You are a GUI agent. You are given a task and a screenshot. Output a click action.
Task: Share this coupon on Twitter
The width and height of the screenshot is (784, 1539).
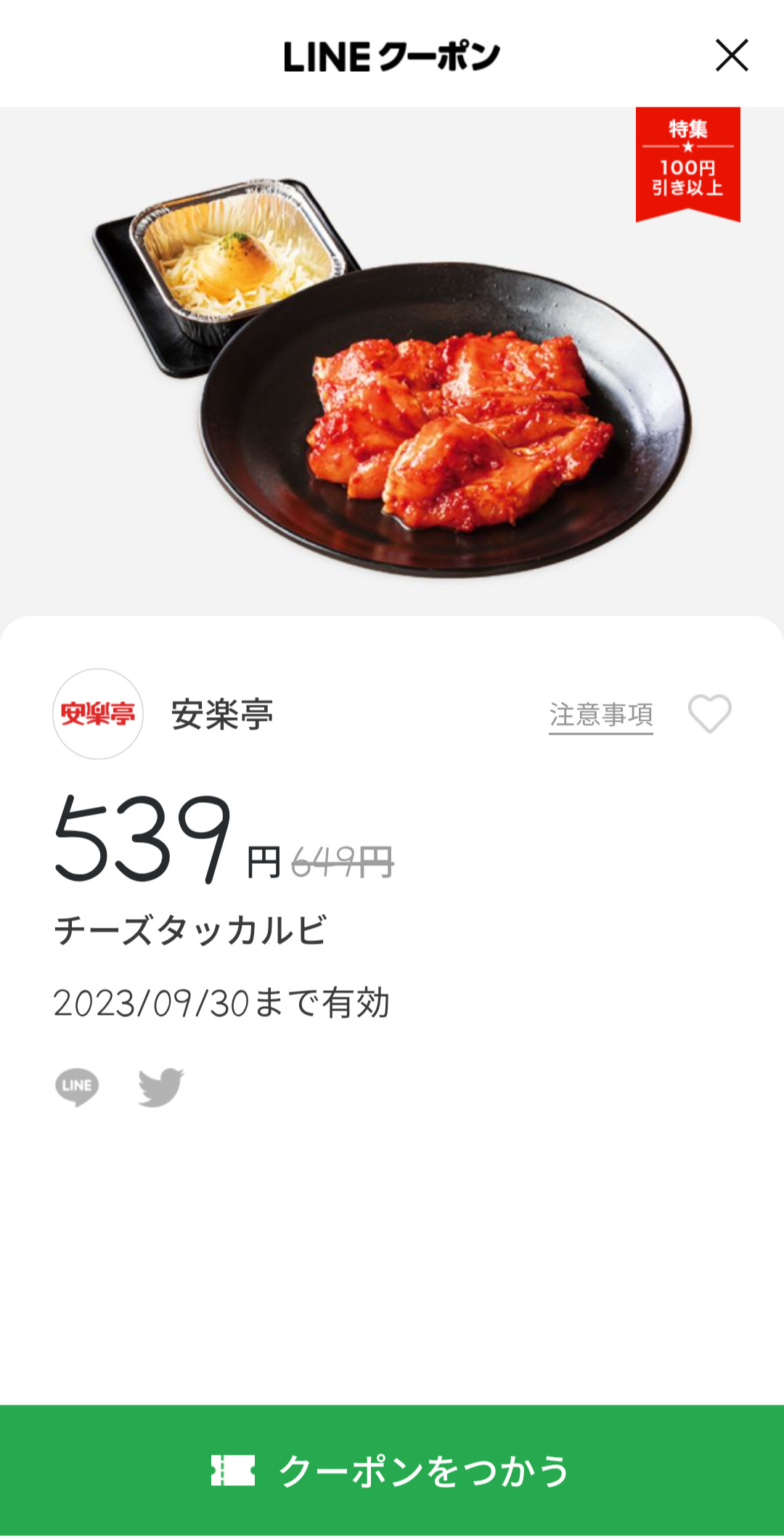[160, 1087]
